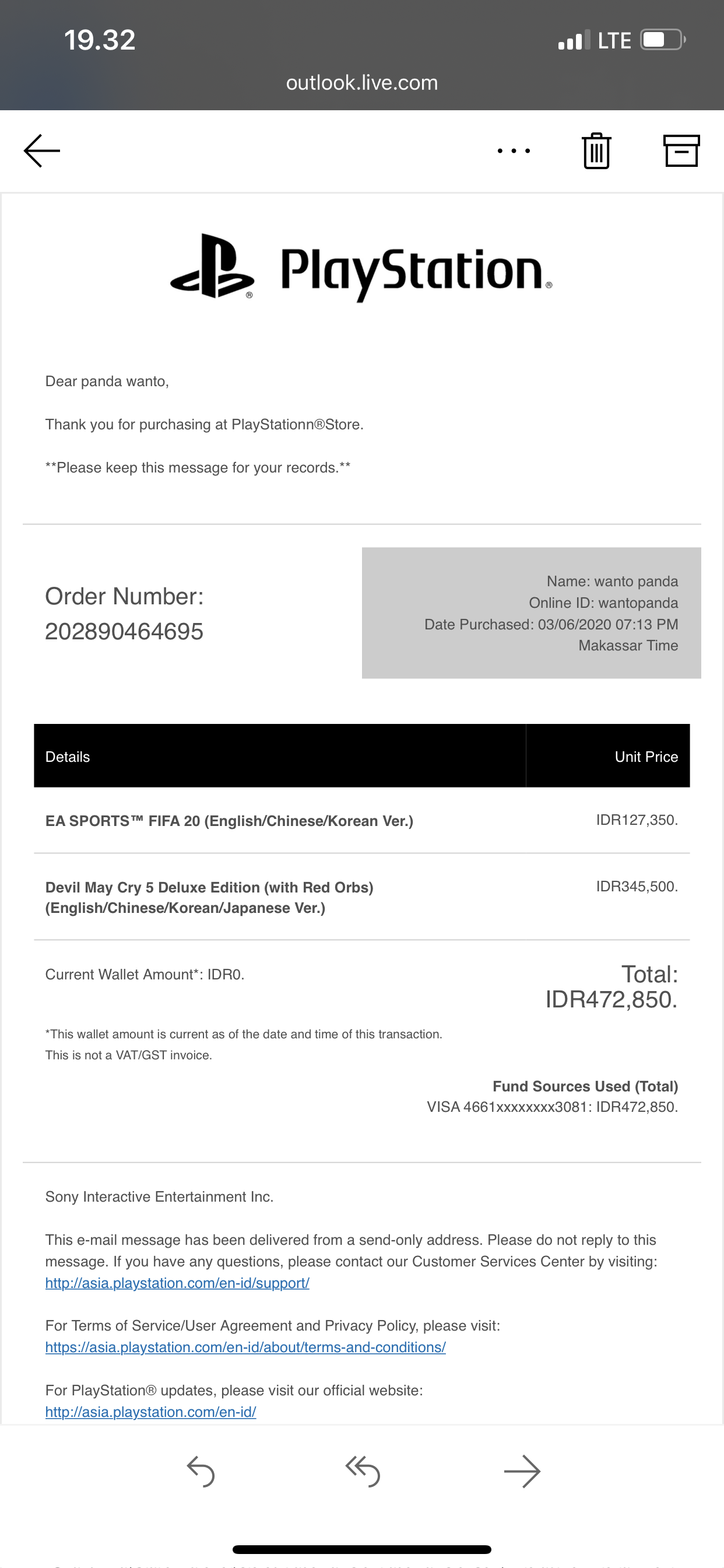Screen dimensions: 724x1568
Task: Open the terms-and-conditions link
Action: tap(245, 1347)
